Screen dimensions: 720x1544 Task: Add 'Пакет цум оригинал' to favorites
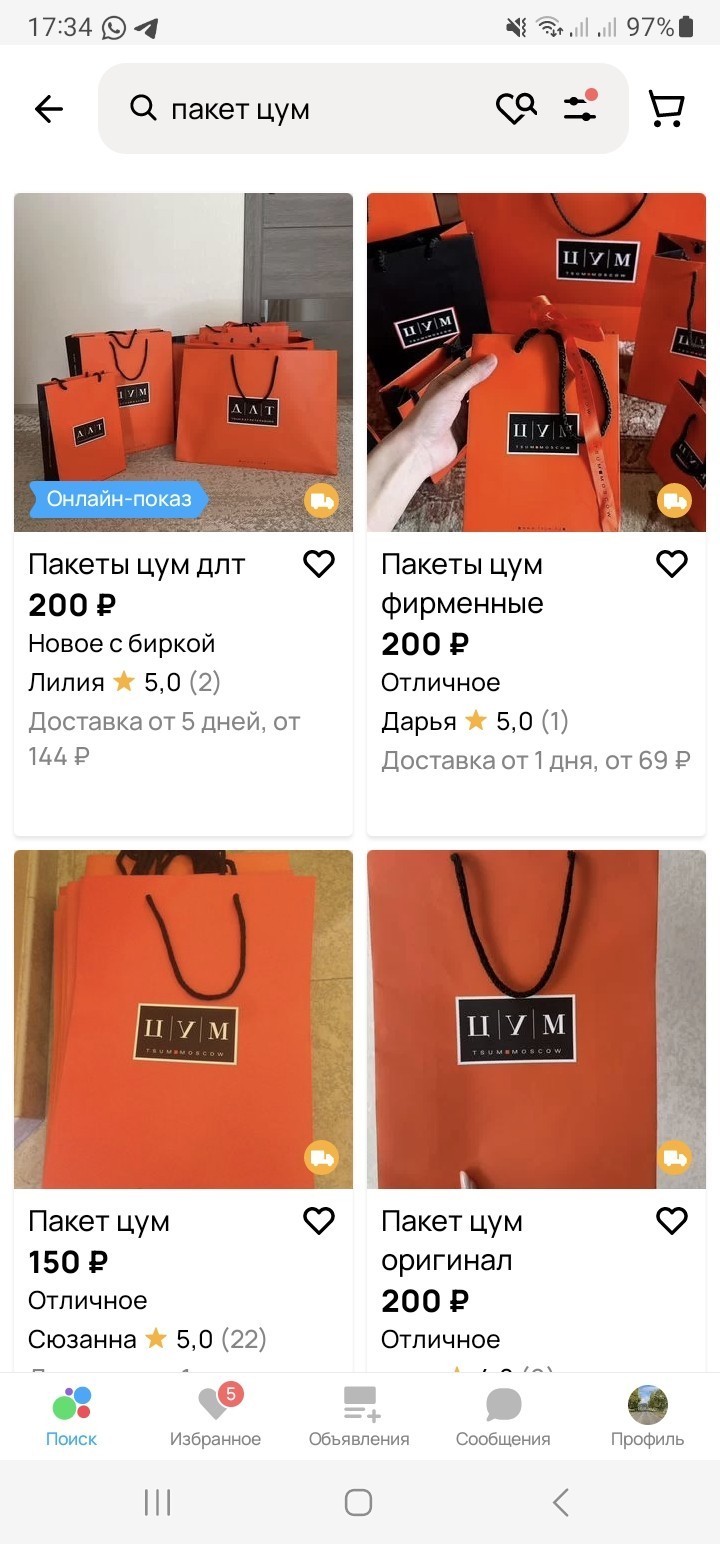pos(672,1220)
